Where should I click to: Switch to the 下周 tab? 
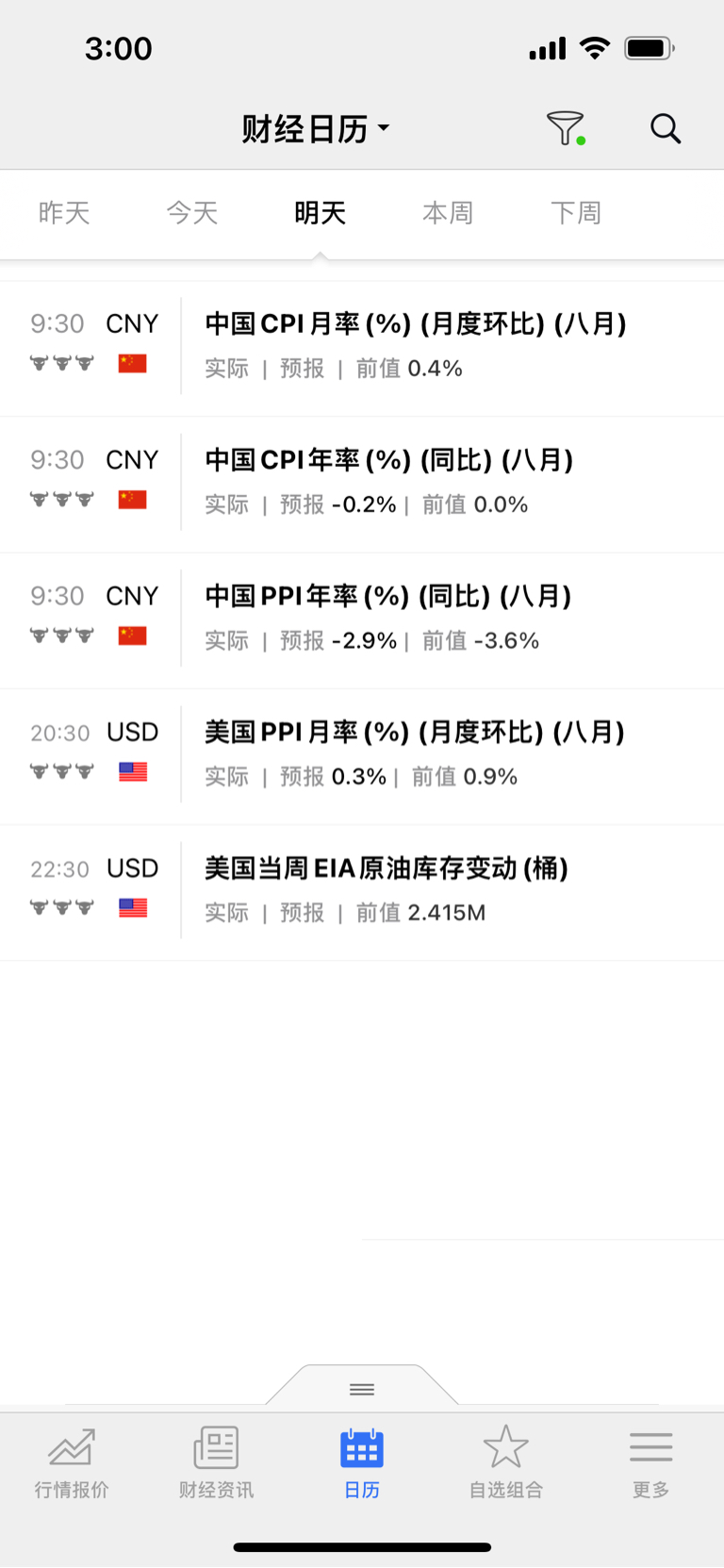tap(576, 213)
